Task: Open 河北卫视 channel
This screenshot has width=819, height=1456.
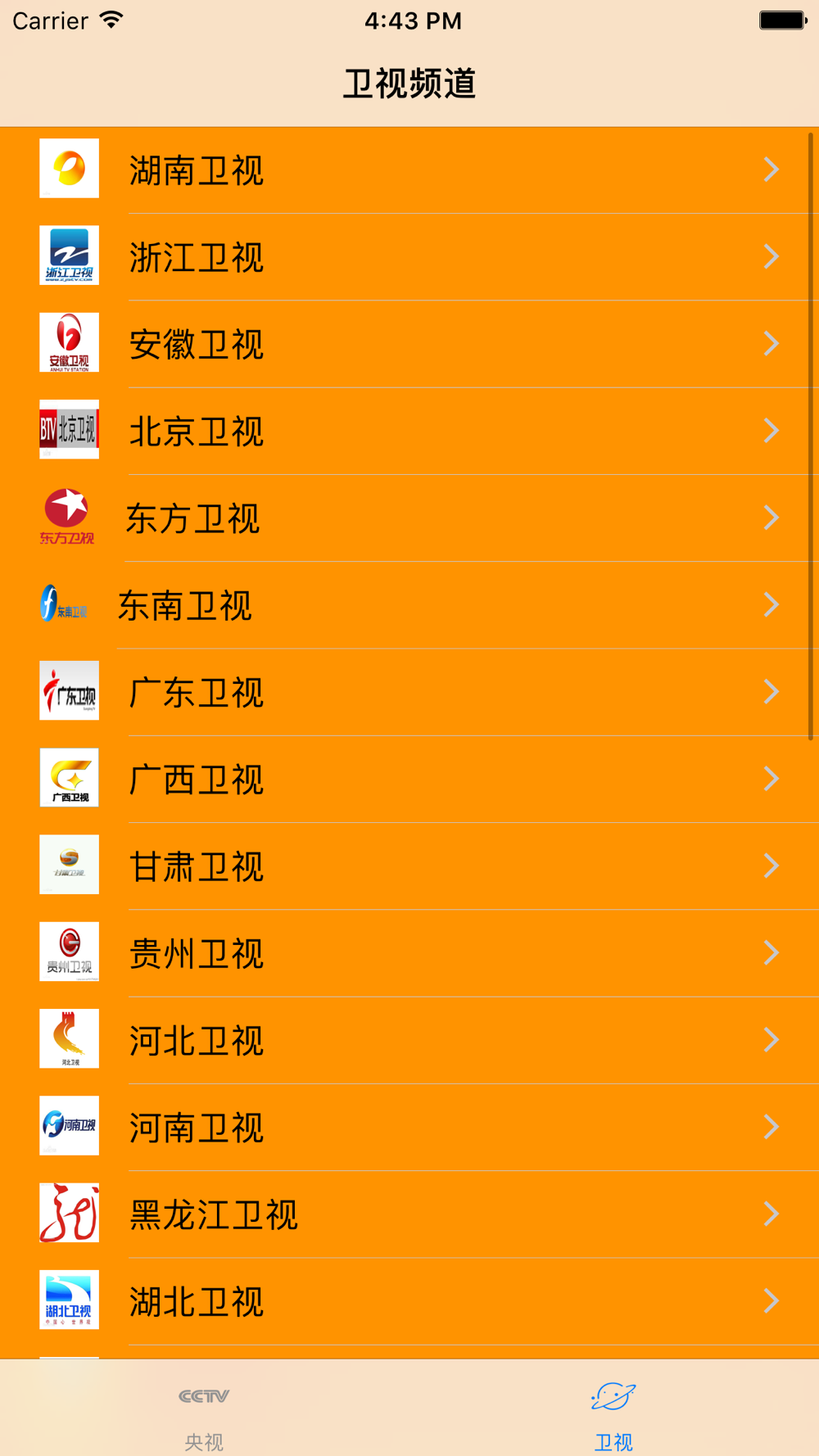Action: pyautogui.click(x=409, y=1040)
